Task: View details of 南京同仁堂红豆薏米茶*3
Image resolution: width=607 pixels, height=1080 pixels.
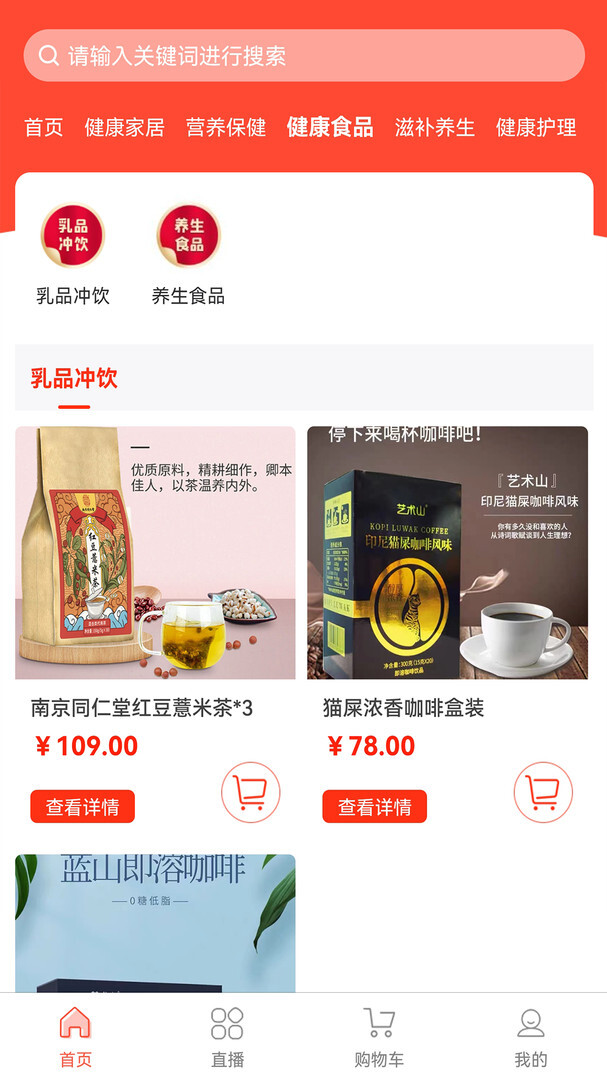Action: point(82,807)
